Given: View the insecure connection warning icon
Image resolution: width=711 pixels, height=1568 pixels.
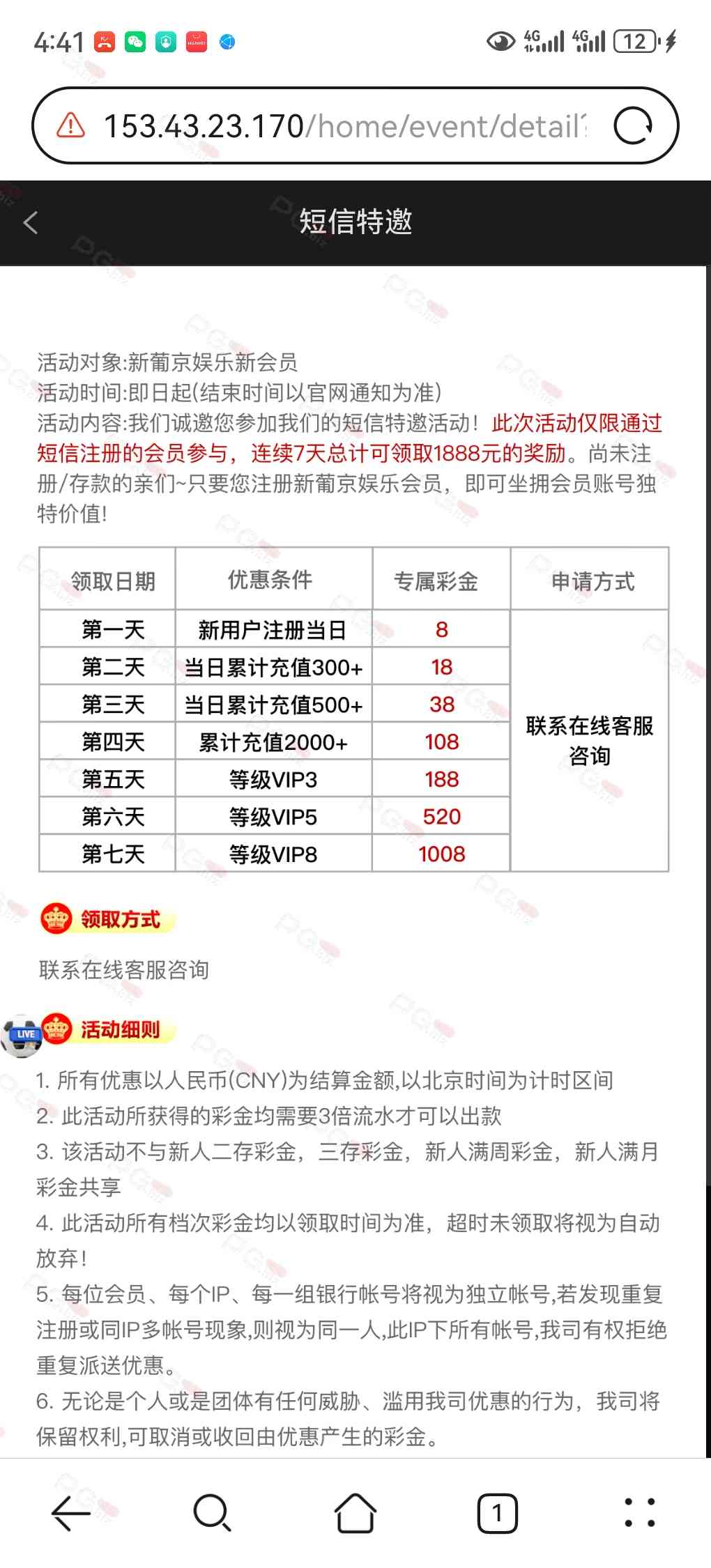Looking at the screenshot, I should pos(70,126).
